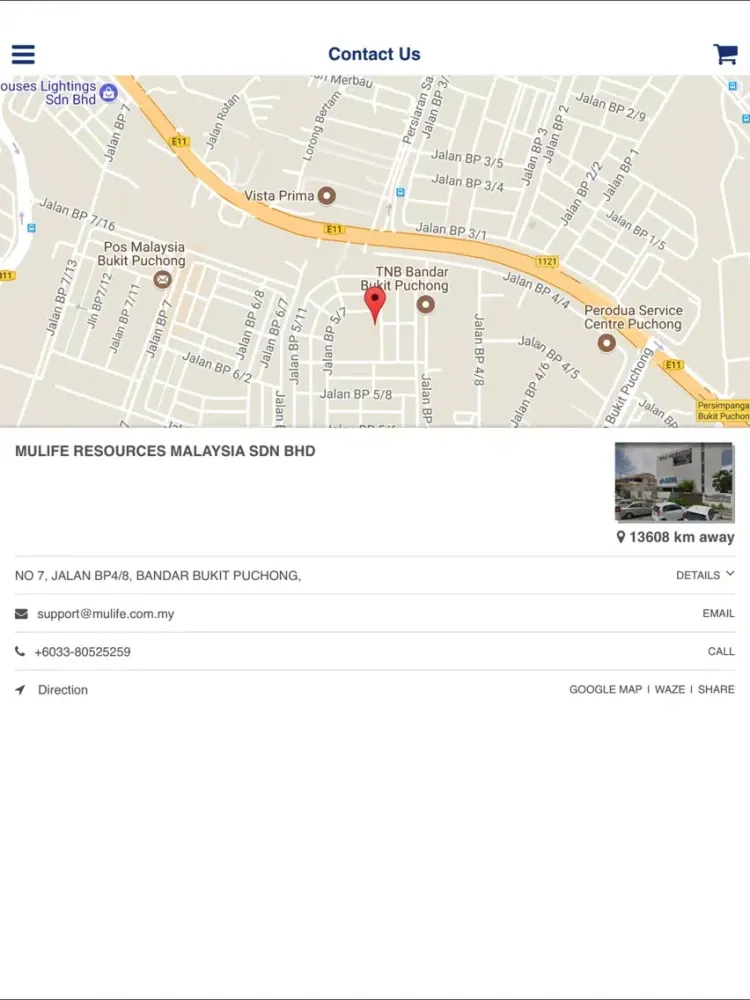Image resolution: width=750 pixels, height=1000 pixels.
Task: Call the company using the CALL action
Action: pyautogui.click(x=721, y=651)
